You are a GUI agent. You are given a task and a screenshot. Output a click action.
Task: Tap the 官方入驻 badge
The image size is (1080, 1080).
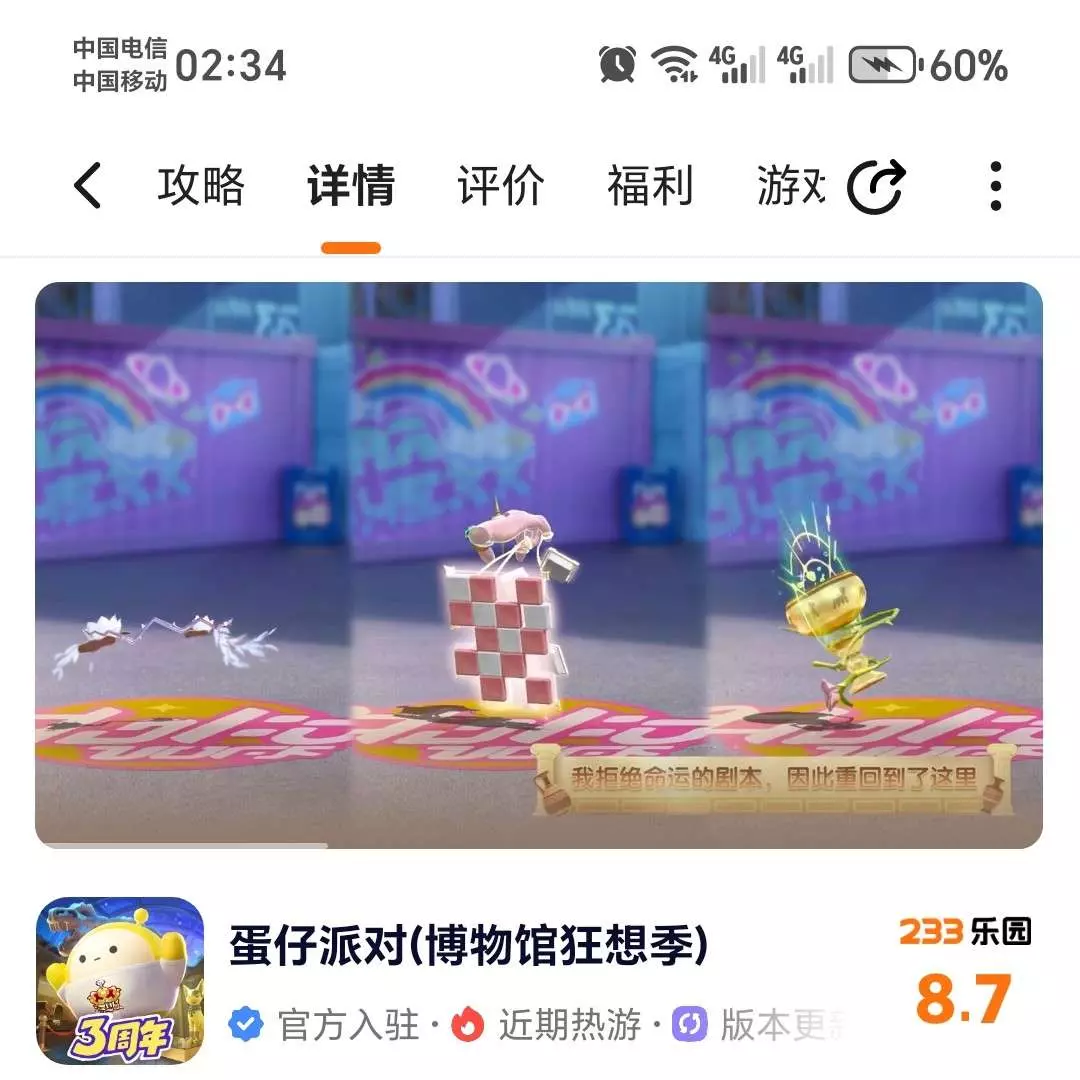click(326, 1025)
